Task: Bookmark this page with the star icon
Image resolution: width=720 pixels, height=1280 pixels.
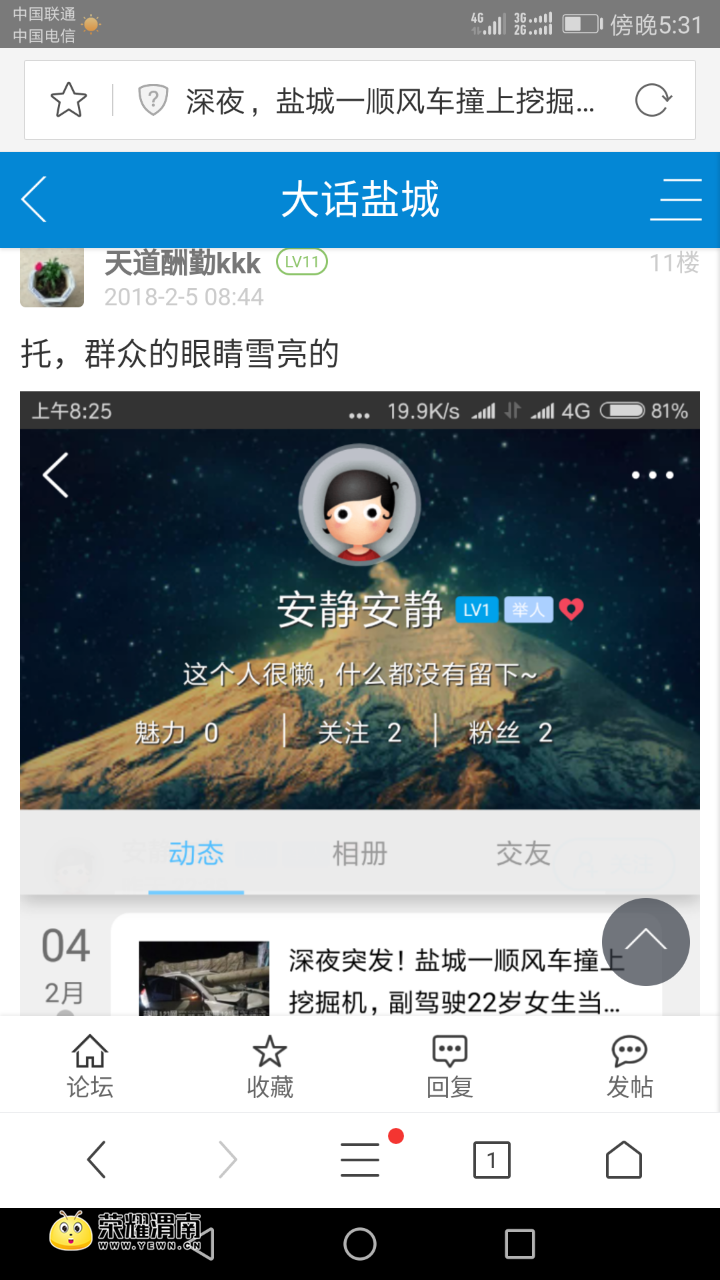Action: point(69,100)
